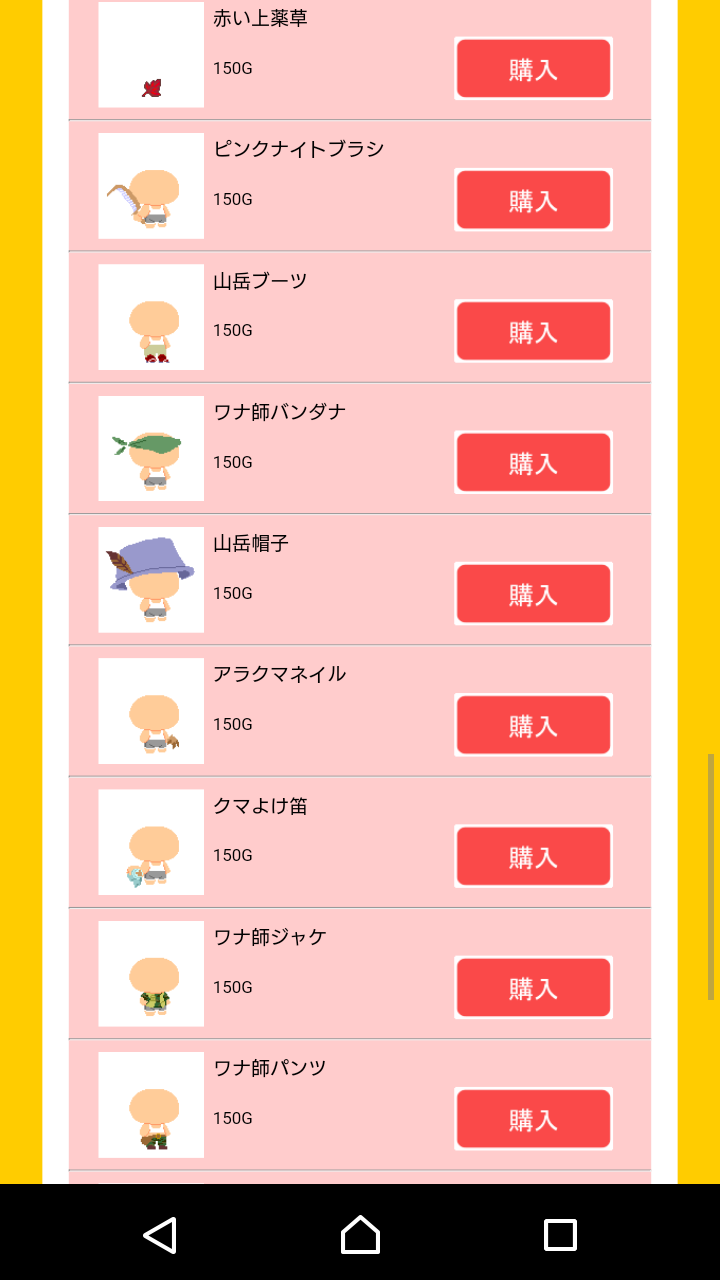The image size is (720, 1280).
Task: Buy the ワナ師バンダナ
Action: point(533,463)
